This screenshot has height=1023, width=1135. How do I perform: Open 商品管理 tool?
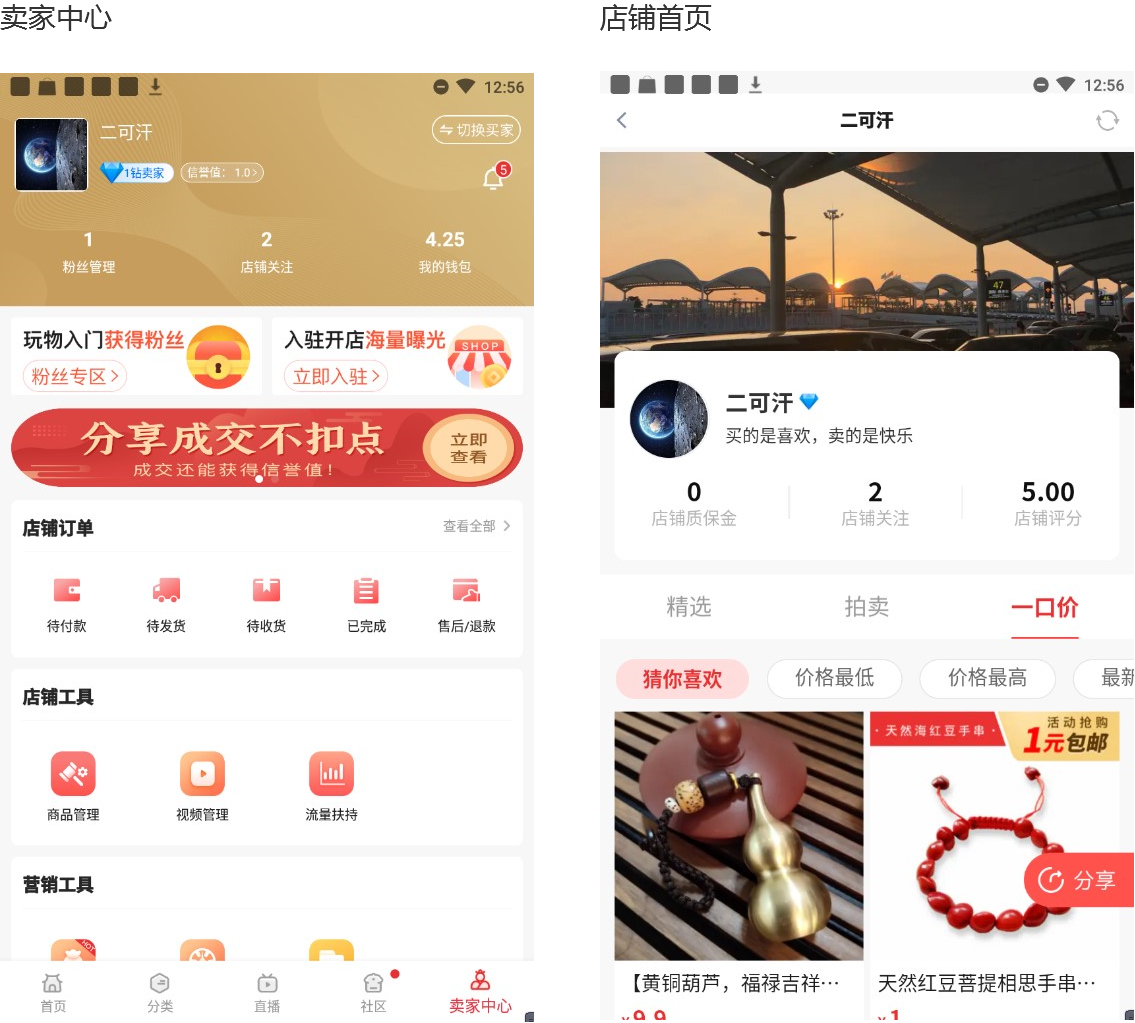pyautogui.click(x=73, y=787)
